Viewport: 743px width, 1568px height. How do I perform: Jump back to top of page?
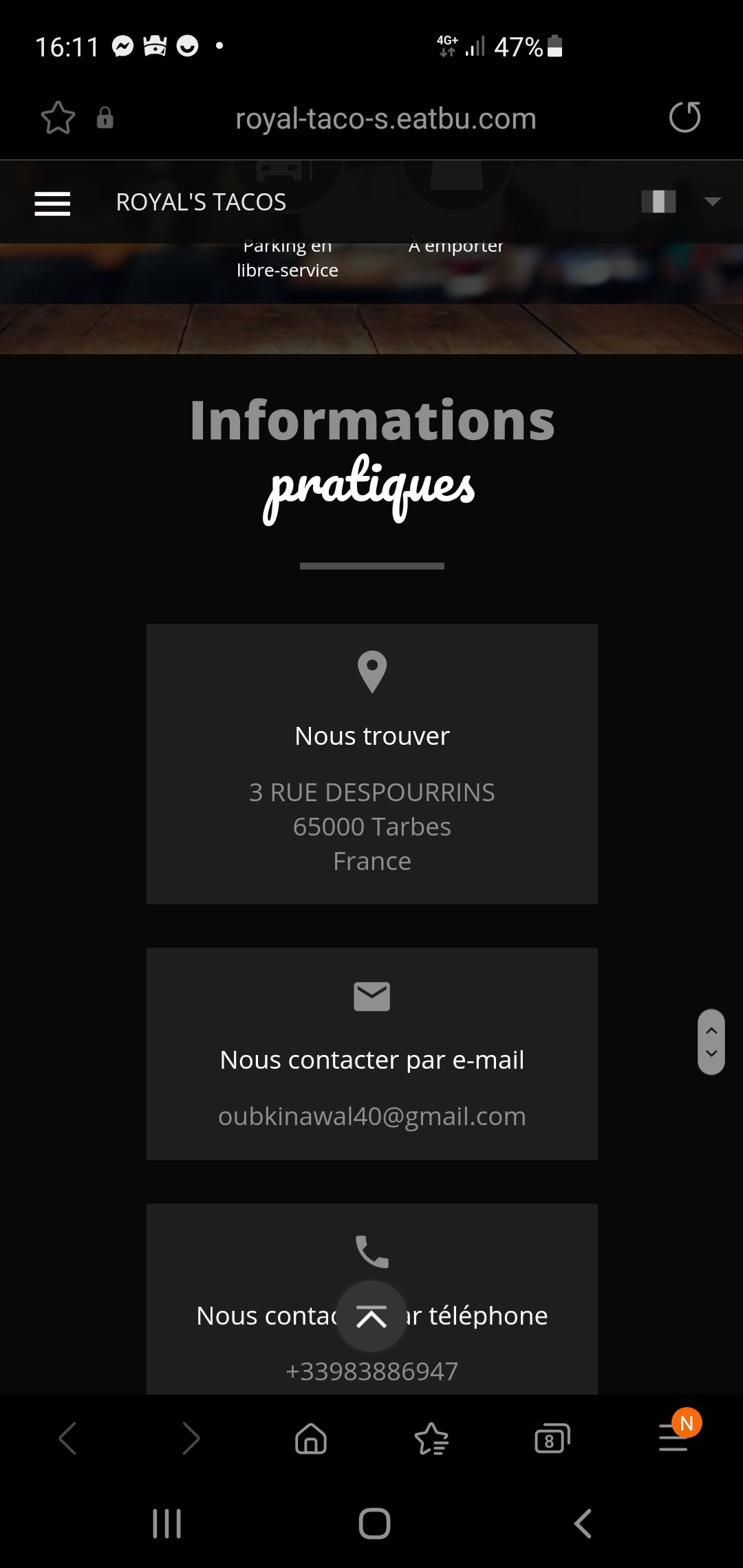point(371,1316)
